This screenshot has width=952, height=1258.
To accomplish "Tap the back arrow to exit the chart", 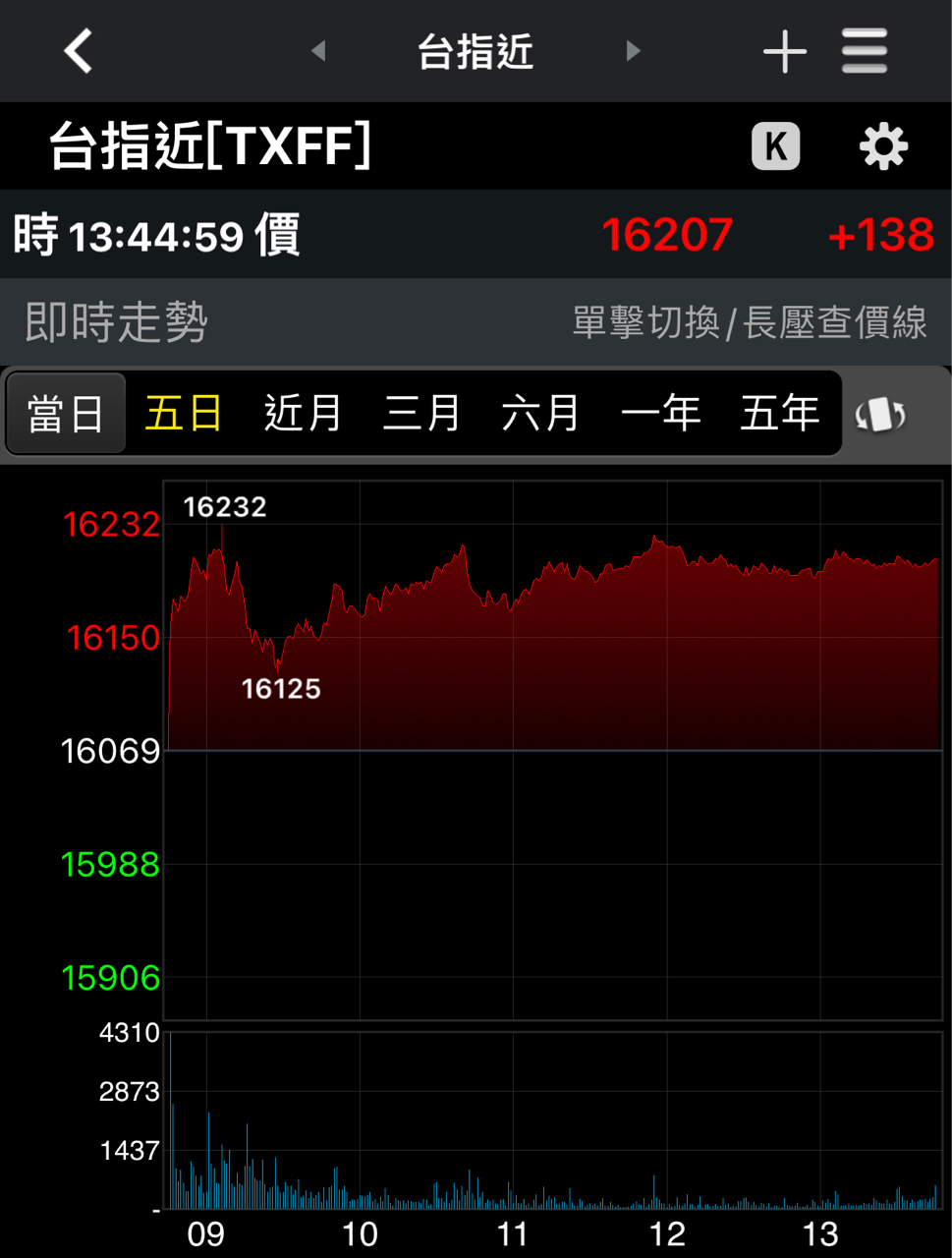I will [77, 50].
